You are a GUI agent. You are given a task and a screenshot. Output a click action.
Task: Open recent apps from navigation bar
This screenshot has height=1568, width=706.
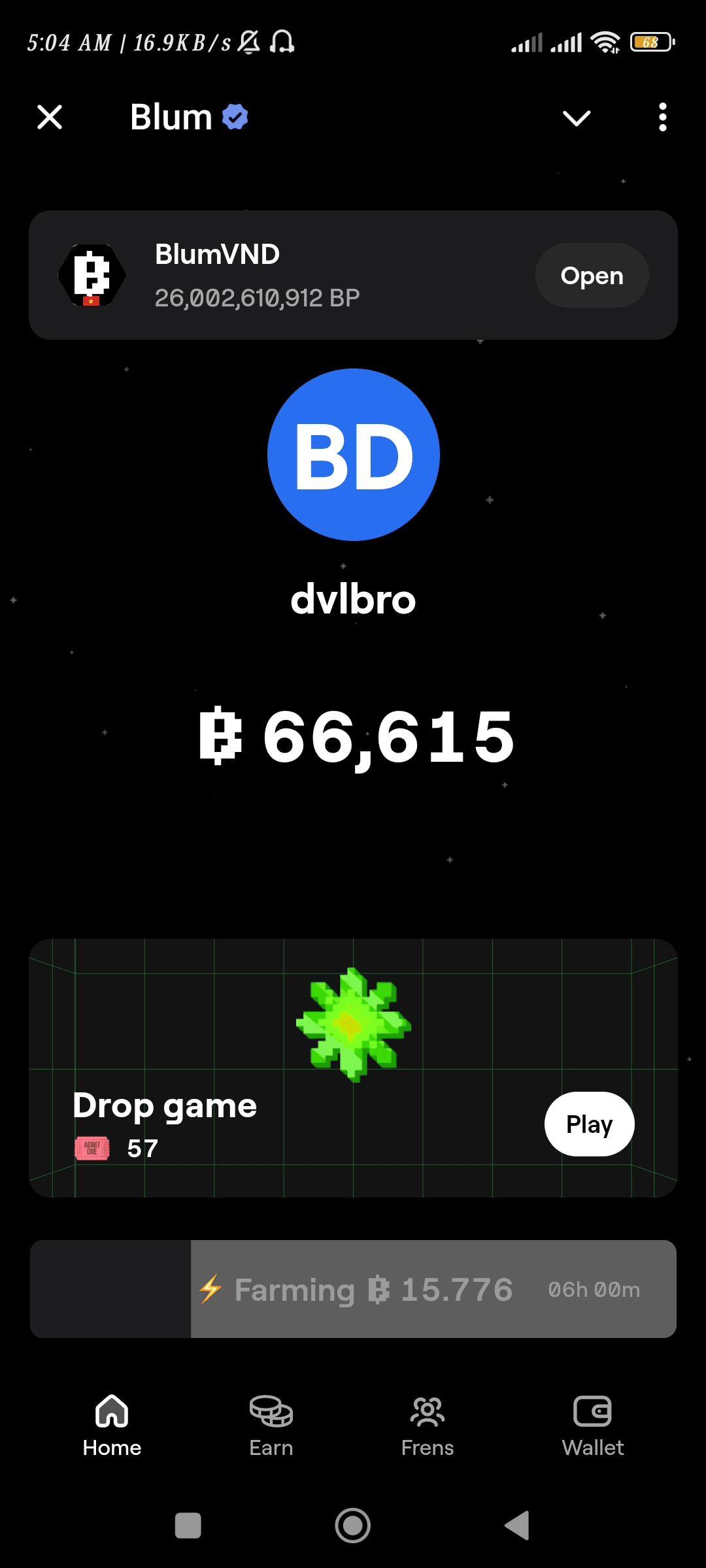click(x=188, y=1526)
